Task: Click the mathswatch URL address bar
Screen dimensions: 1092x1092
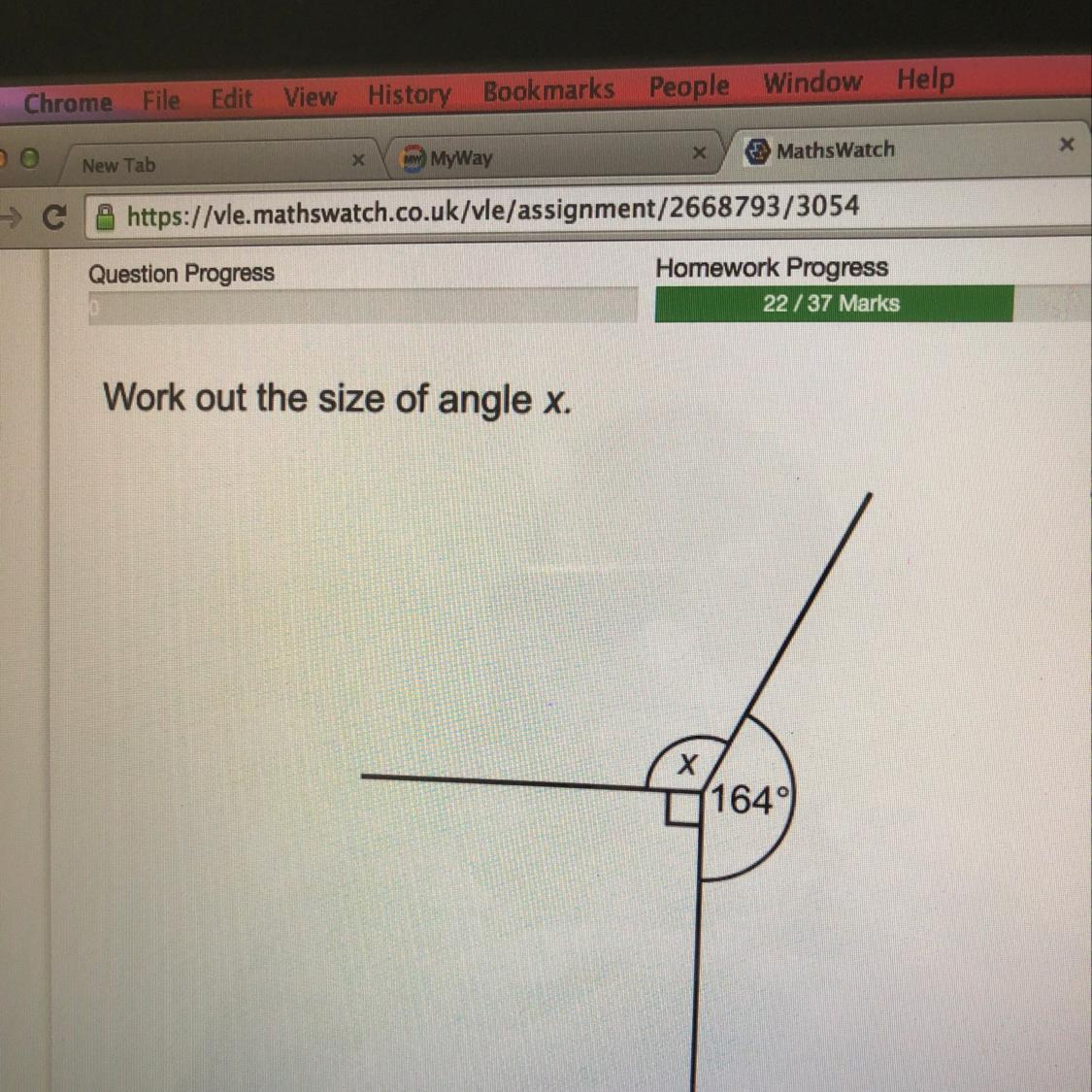Action: (585, 210)
